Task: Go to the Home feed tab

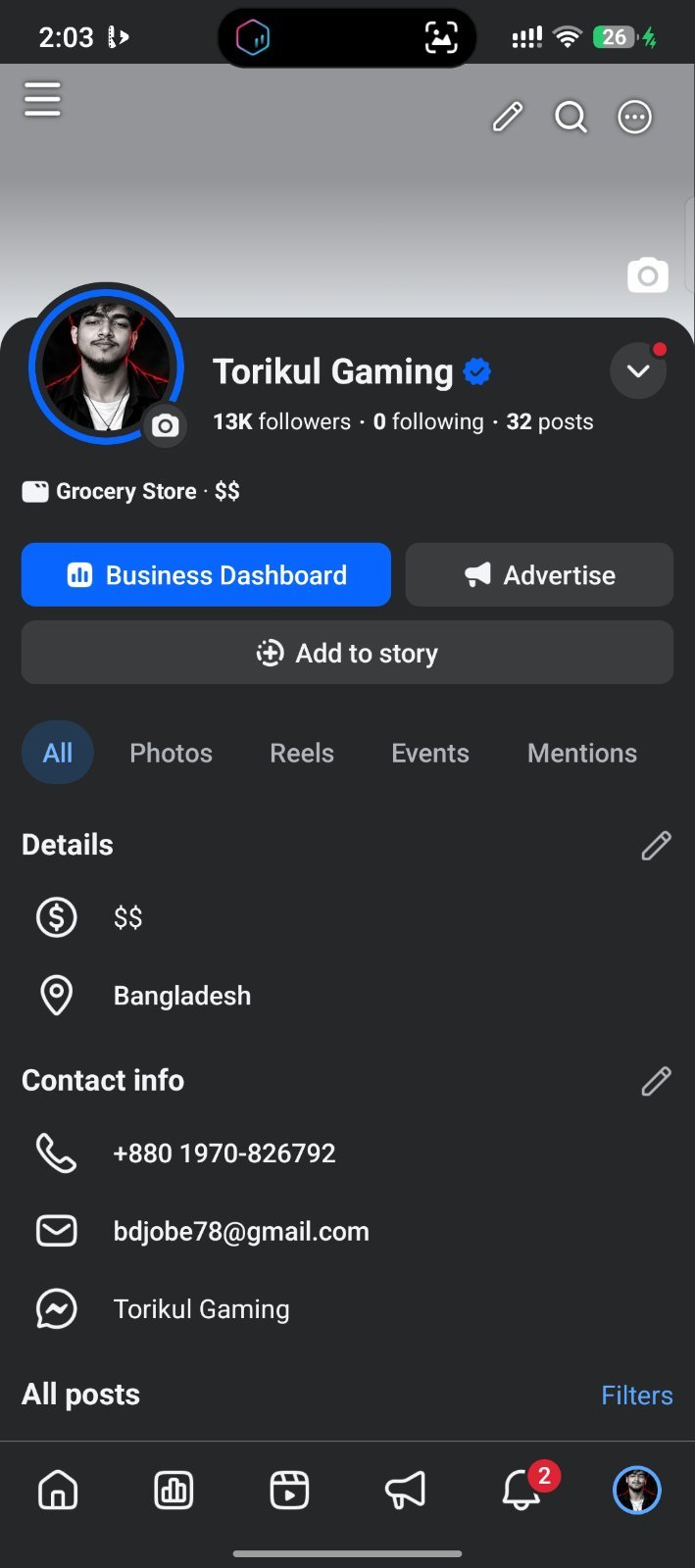Action: pyautogui.click(x=58, y=1490)
